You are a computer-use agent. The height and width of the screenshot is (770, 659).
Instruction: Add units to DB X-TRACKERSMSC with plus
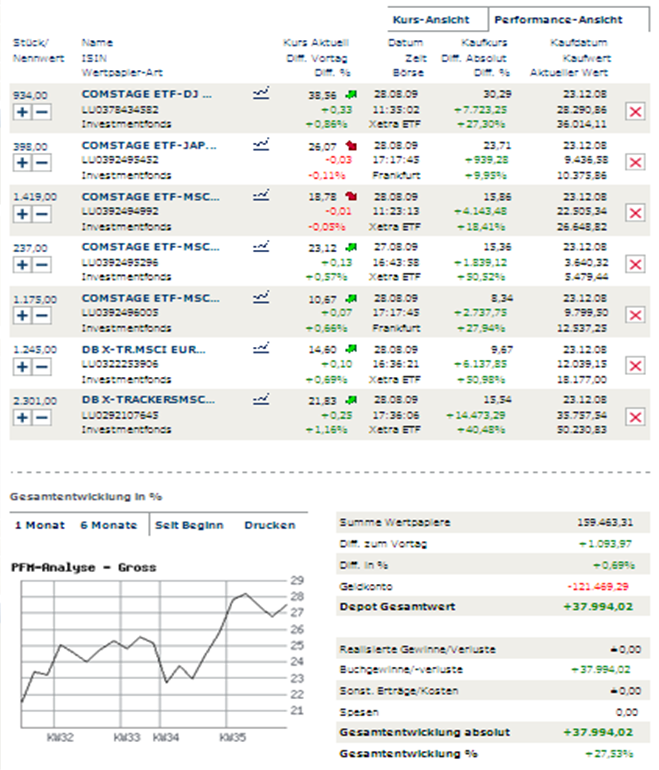coord(22,417)
